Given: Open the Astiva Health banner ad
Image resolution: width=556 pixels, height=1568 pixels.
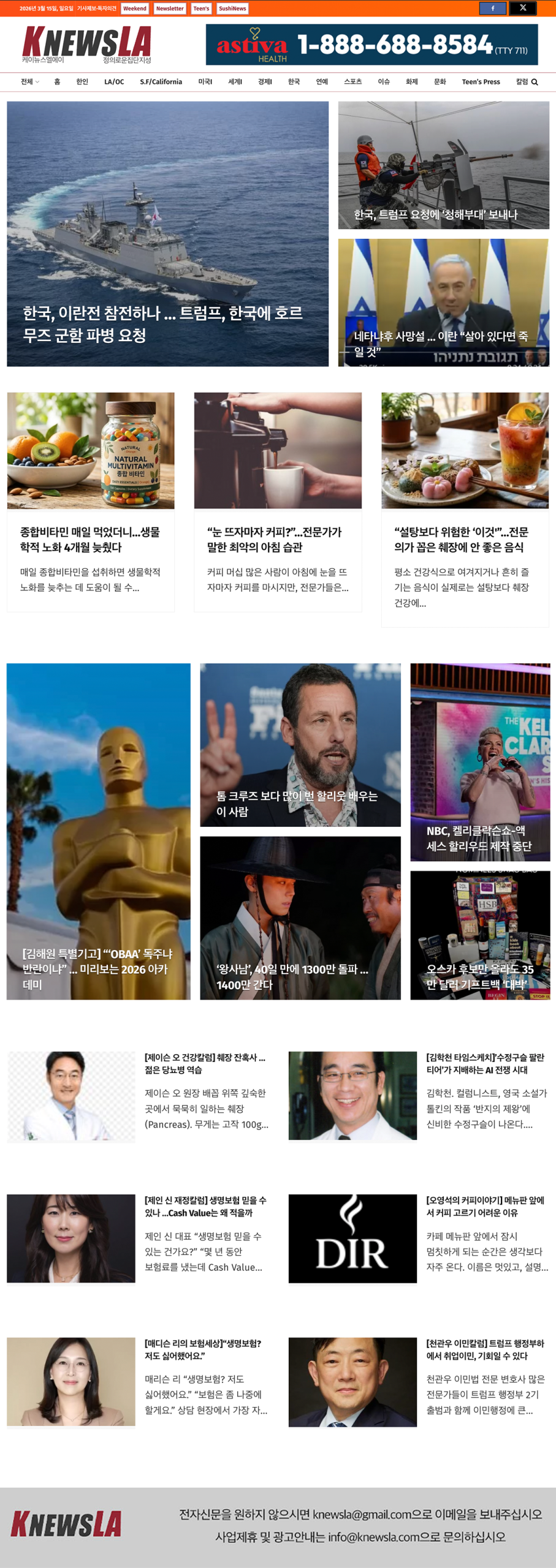Looking at the screenshot, I should (371, 45).
